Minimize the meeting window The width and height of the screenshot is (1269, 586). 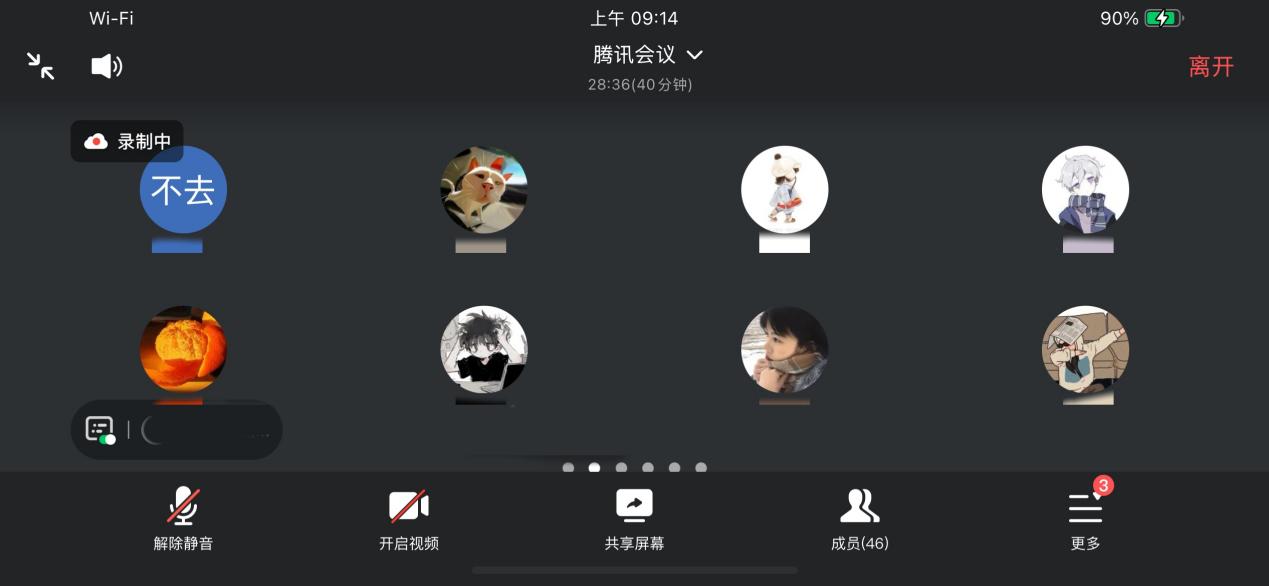[41, 66]
